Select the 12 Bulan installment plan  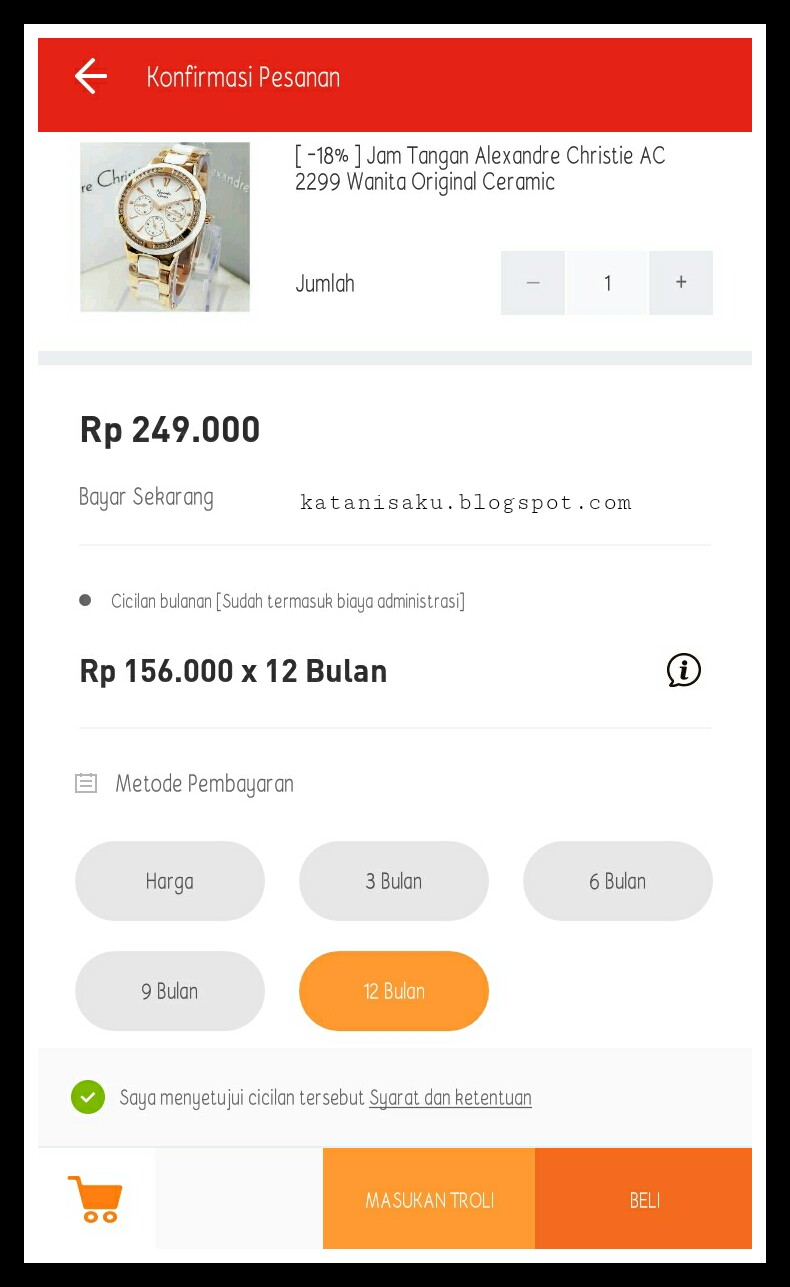tap(394, 991)
